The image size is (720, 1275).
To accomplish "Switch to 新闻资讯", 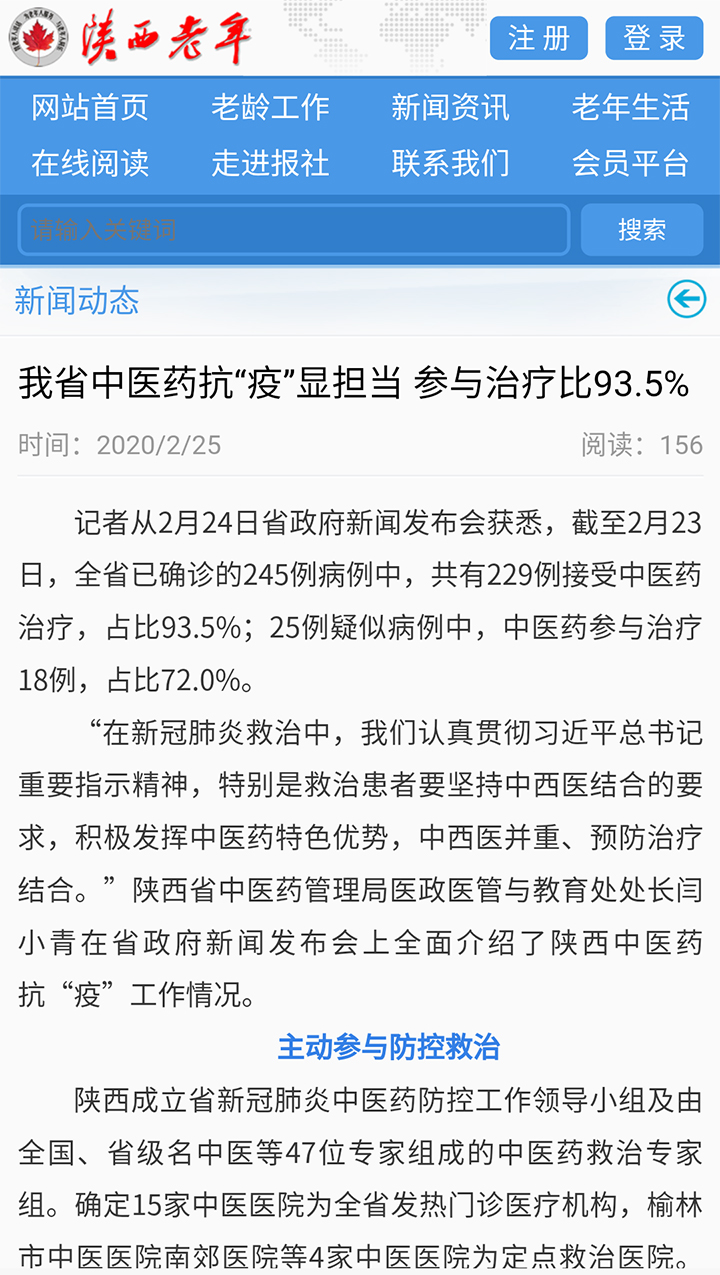I will (450, 107).
